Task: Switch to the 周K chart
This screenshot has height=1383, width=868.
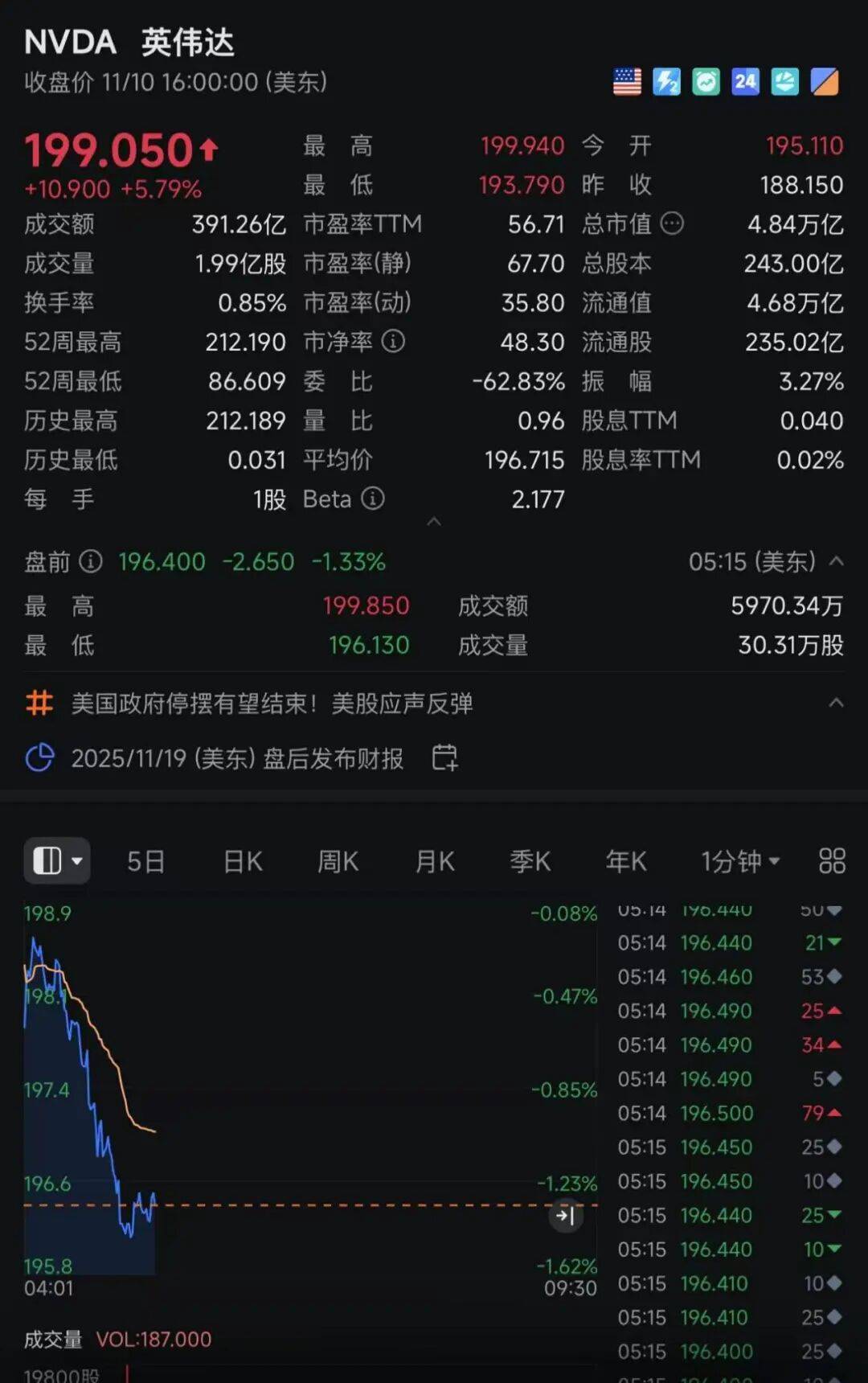Action: [338, 861]
